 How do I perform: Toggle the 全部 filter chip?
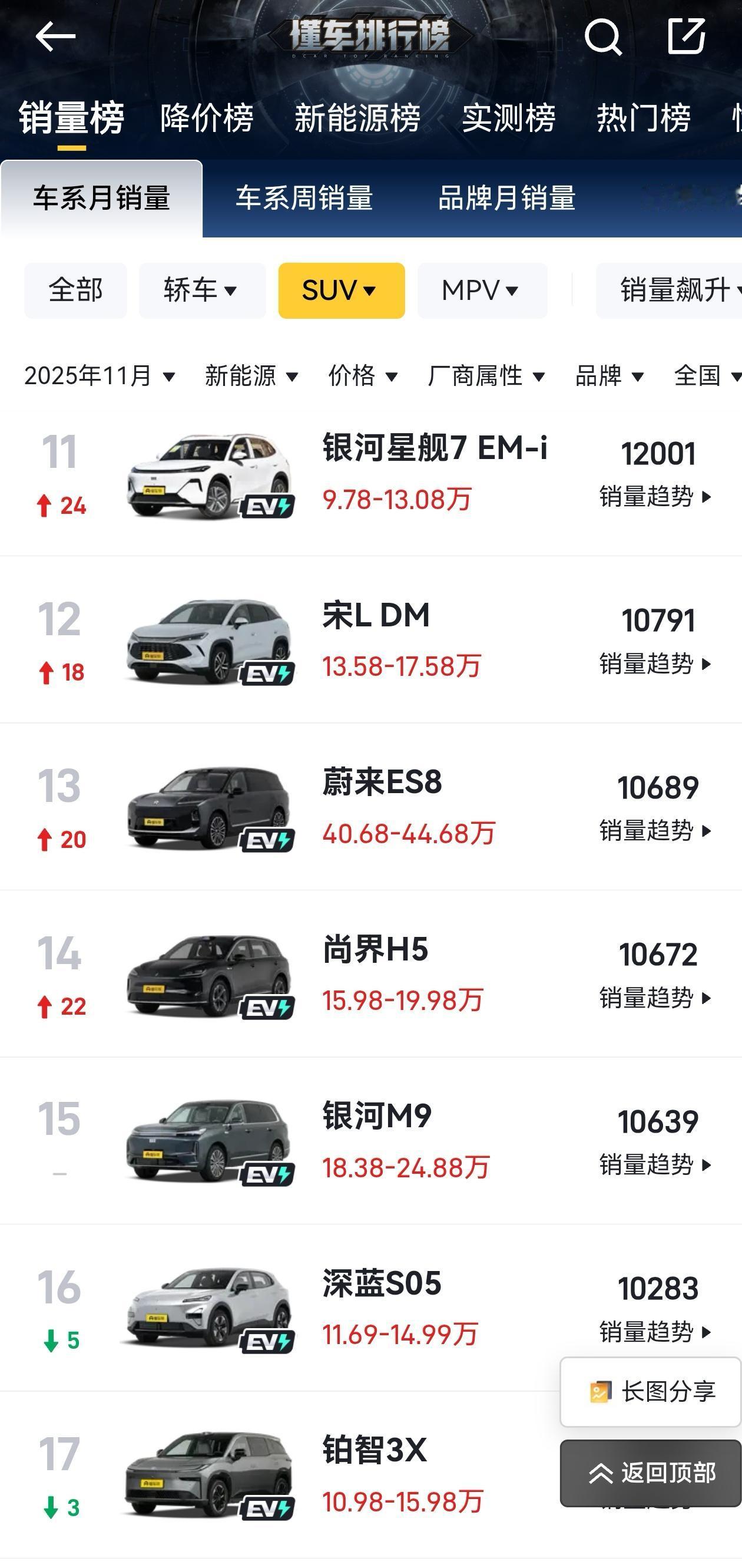coord(75,291)
